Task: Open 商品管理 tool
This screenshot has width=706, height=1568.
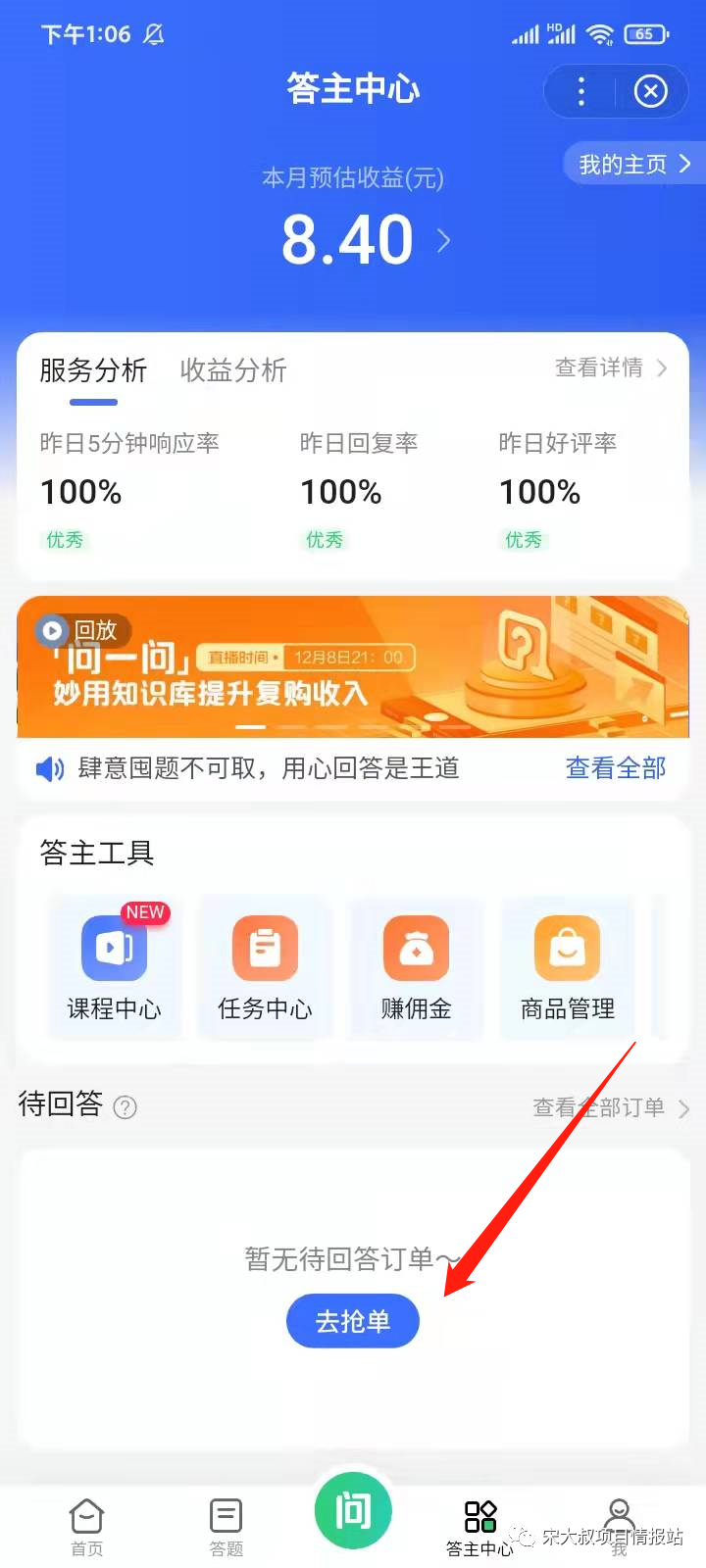Action: (567, 966)
